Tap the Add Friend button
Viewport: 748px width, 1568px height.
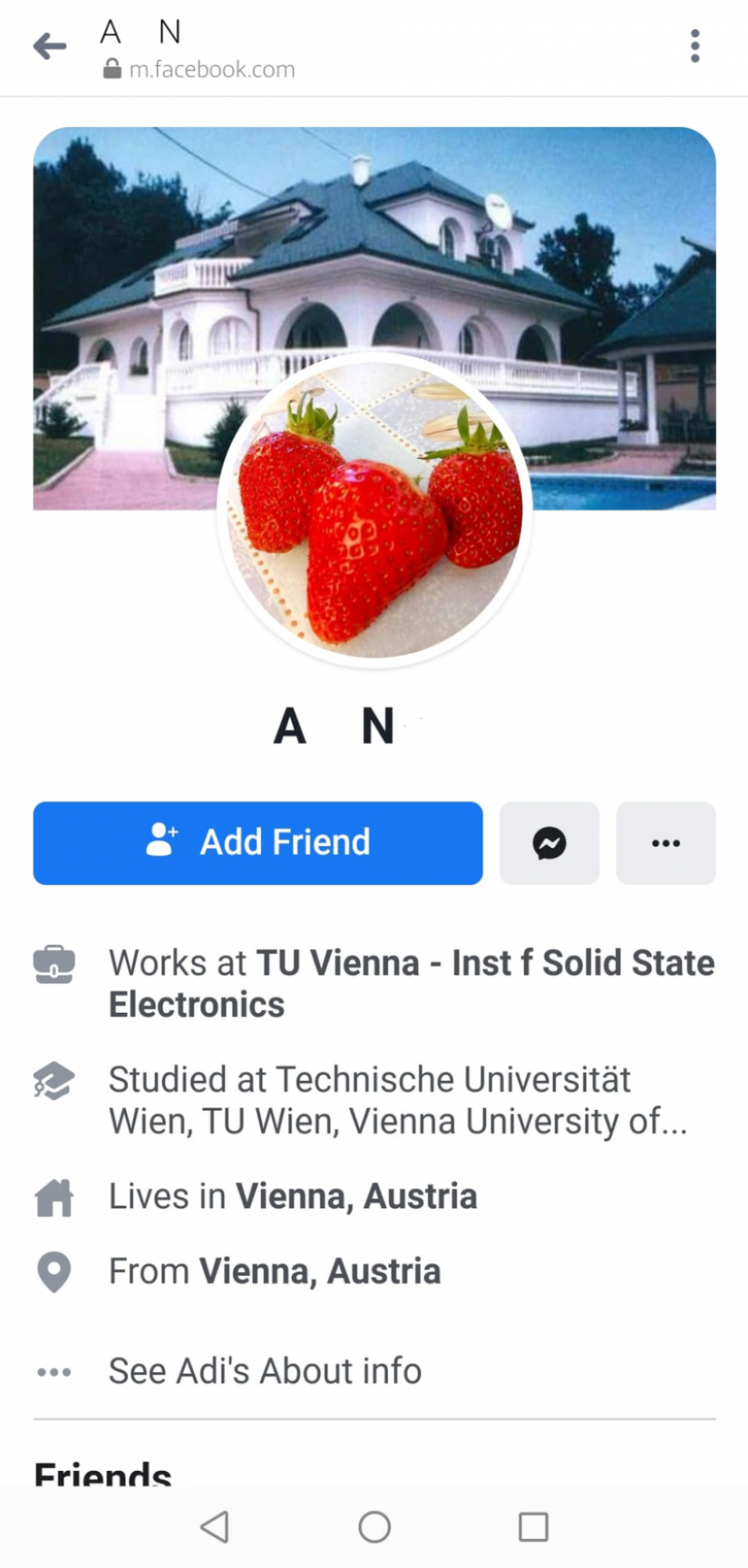[x=258, y=843]
